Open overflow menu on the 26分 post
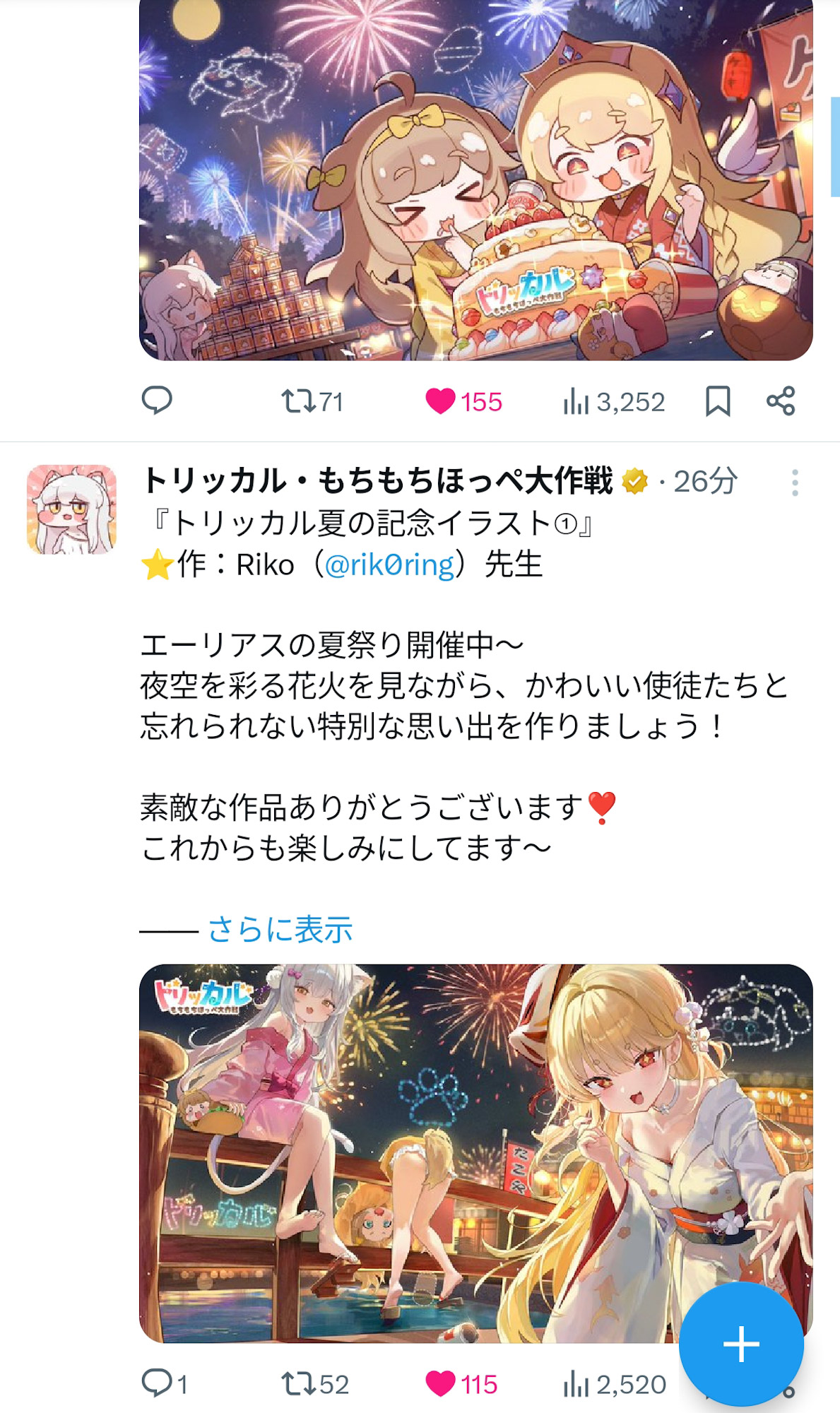Viewport: 840px width, 1413px height. click(x=795, y=483)
